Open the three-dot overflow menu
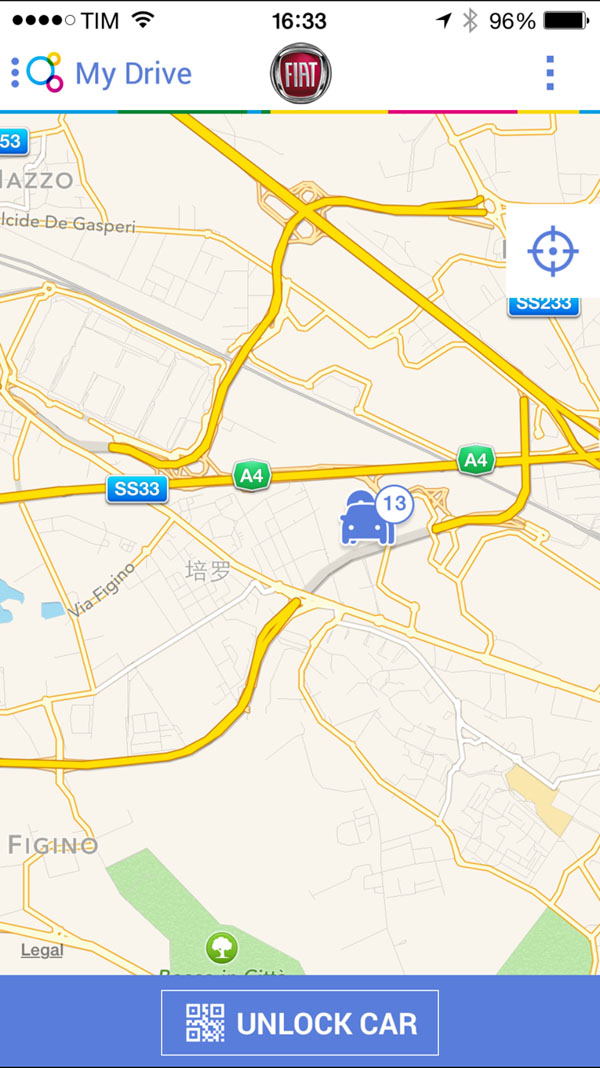 (549, 73)
